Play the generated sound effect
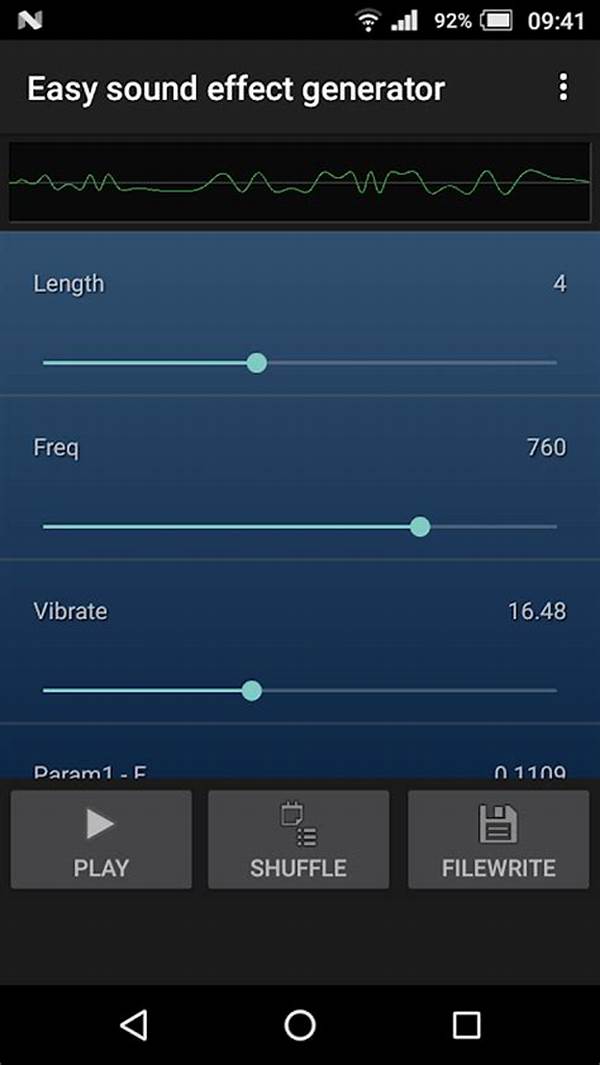Image resolution: width=600 pixels, height=1065 pixels. click(101, 839)
